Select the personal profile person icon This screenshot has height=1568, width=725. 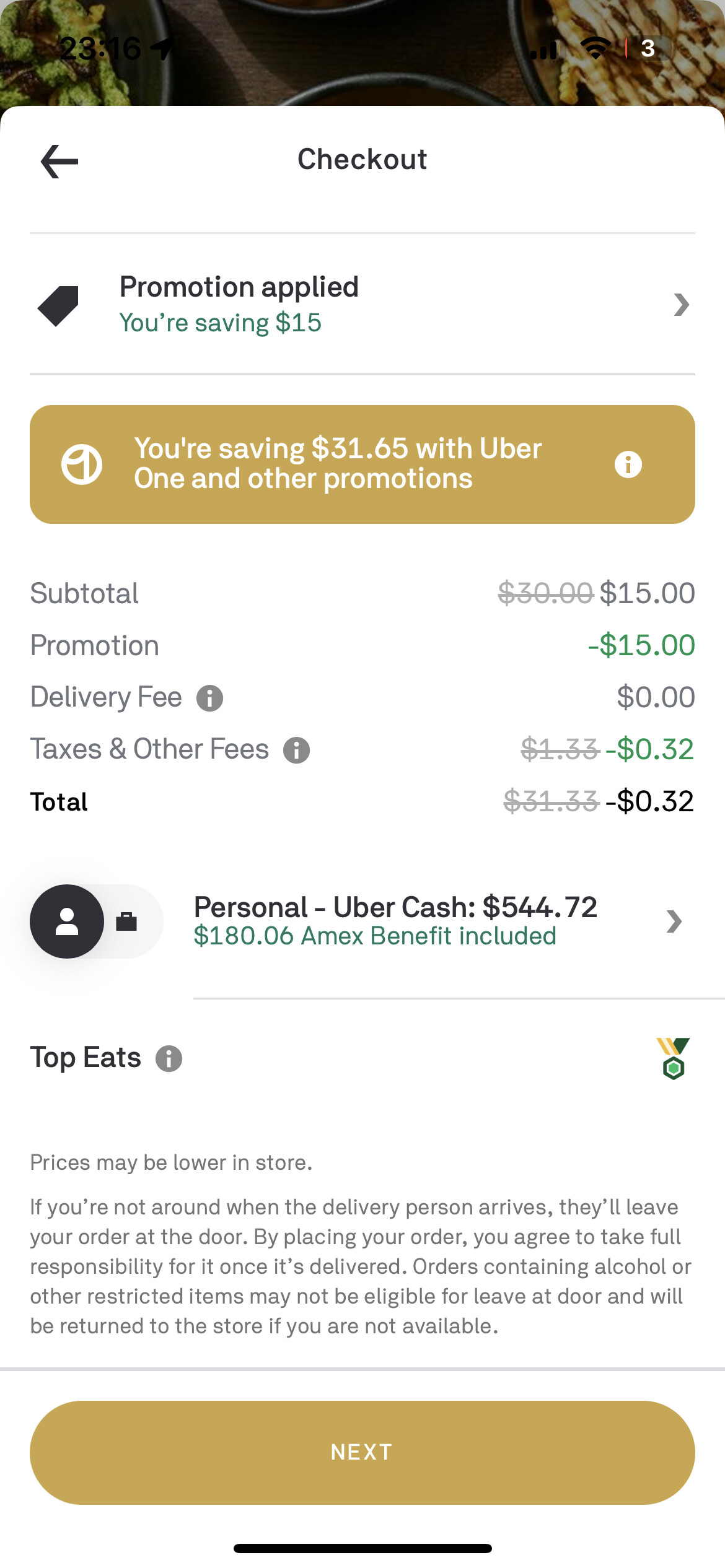(x=67, y=921)
